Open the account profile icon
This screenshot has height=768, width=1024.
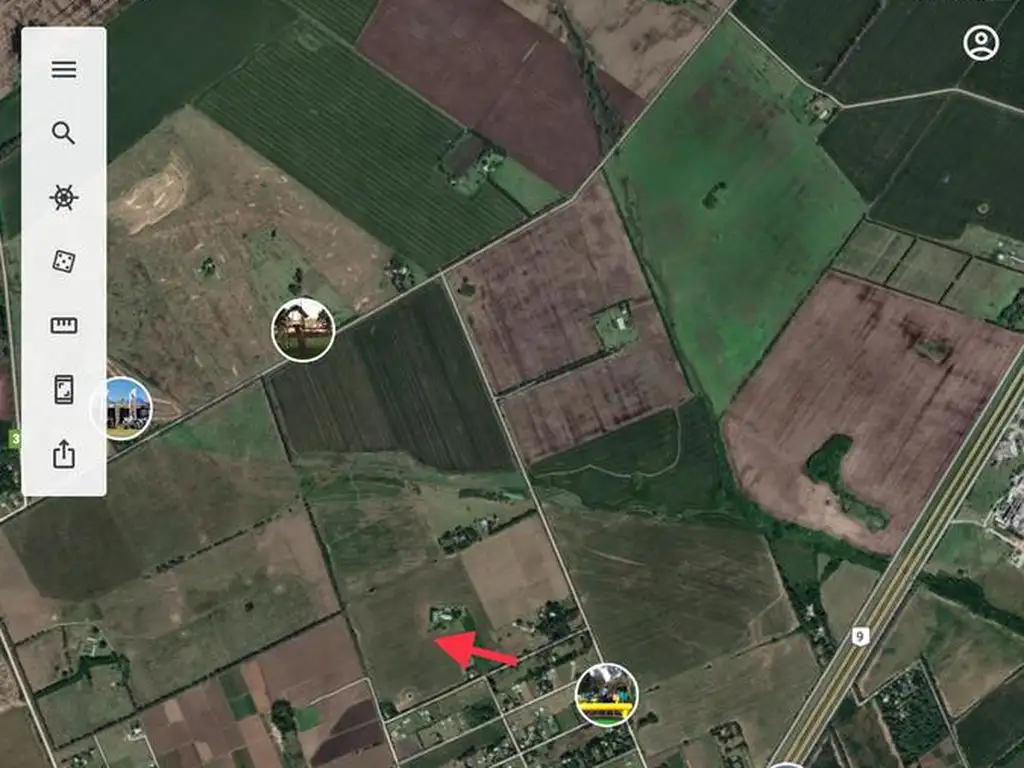[x=981, y=43]
